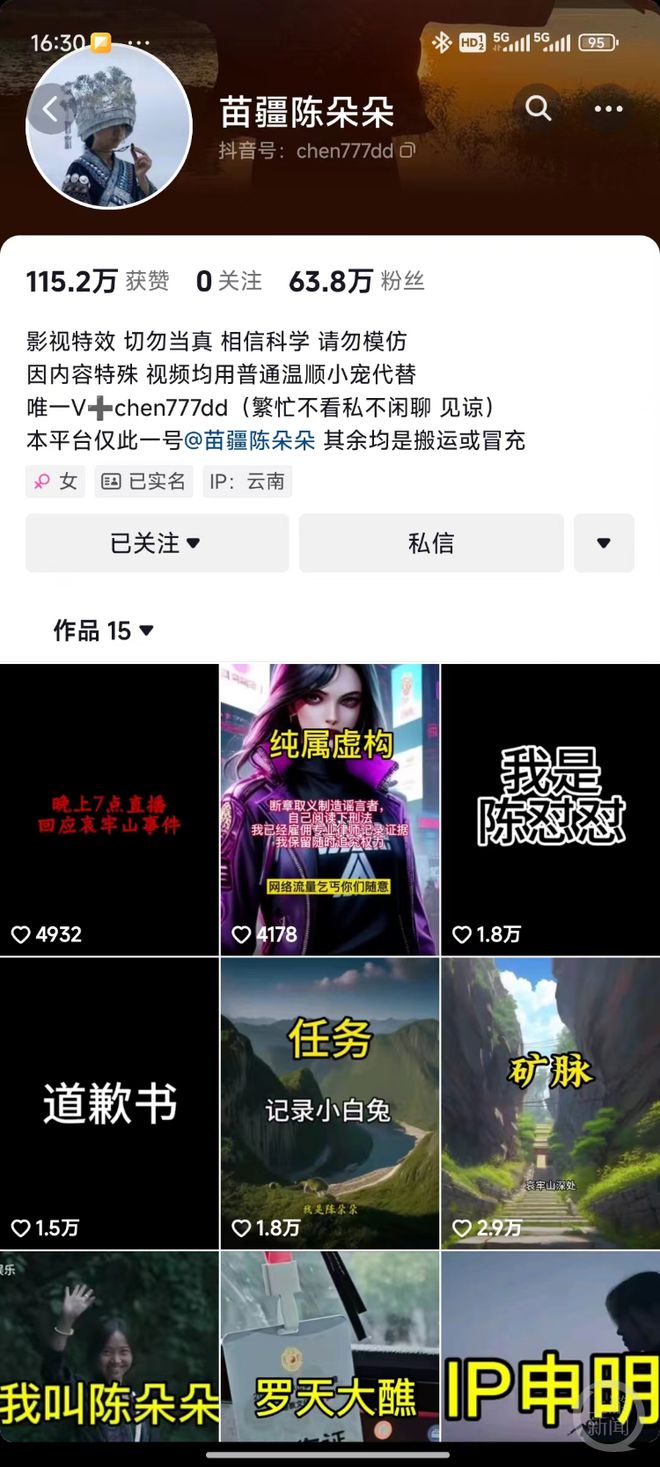The image size is (660, 1467).
Task: Copy the Douyin ID chen777dd
Action: point(407,151)
